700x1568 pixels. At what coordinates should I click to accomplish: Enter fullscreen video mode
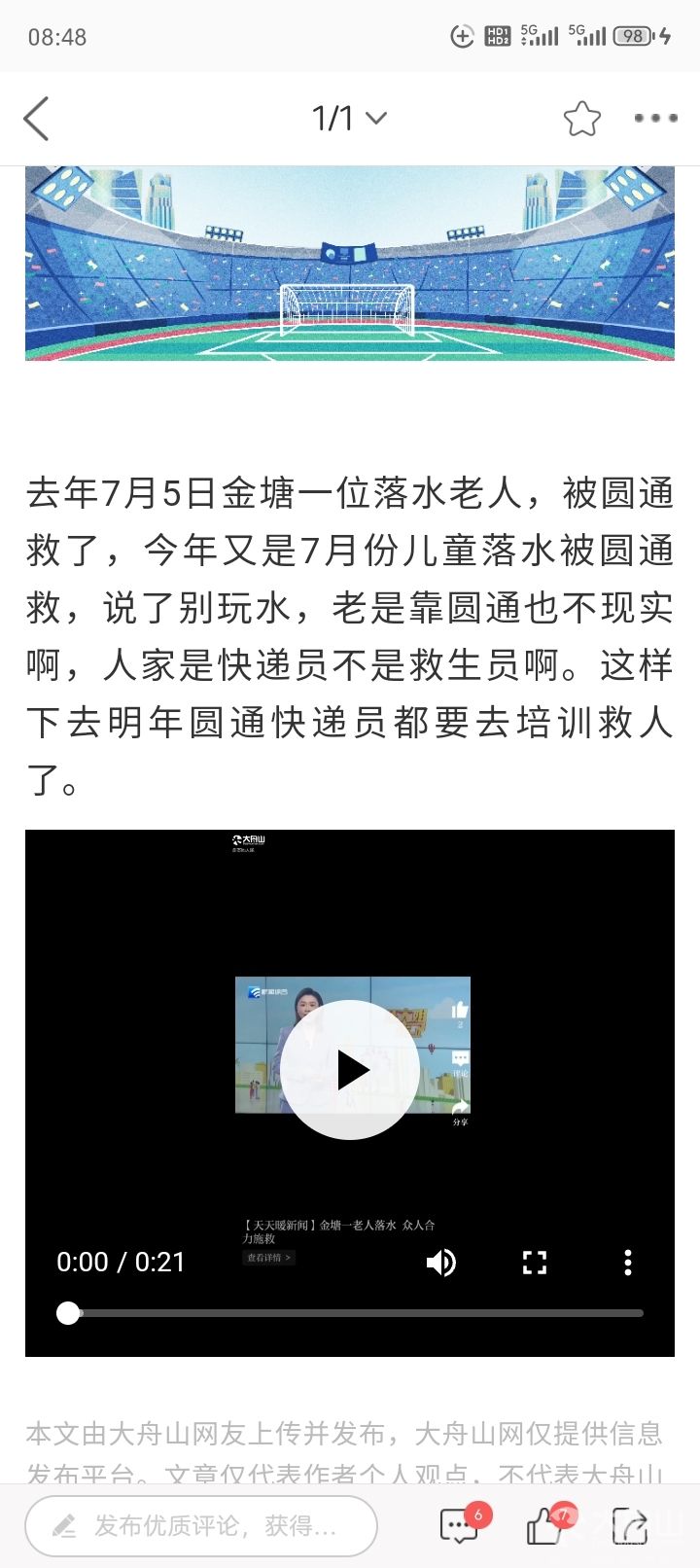tap(535, 1263)
